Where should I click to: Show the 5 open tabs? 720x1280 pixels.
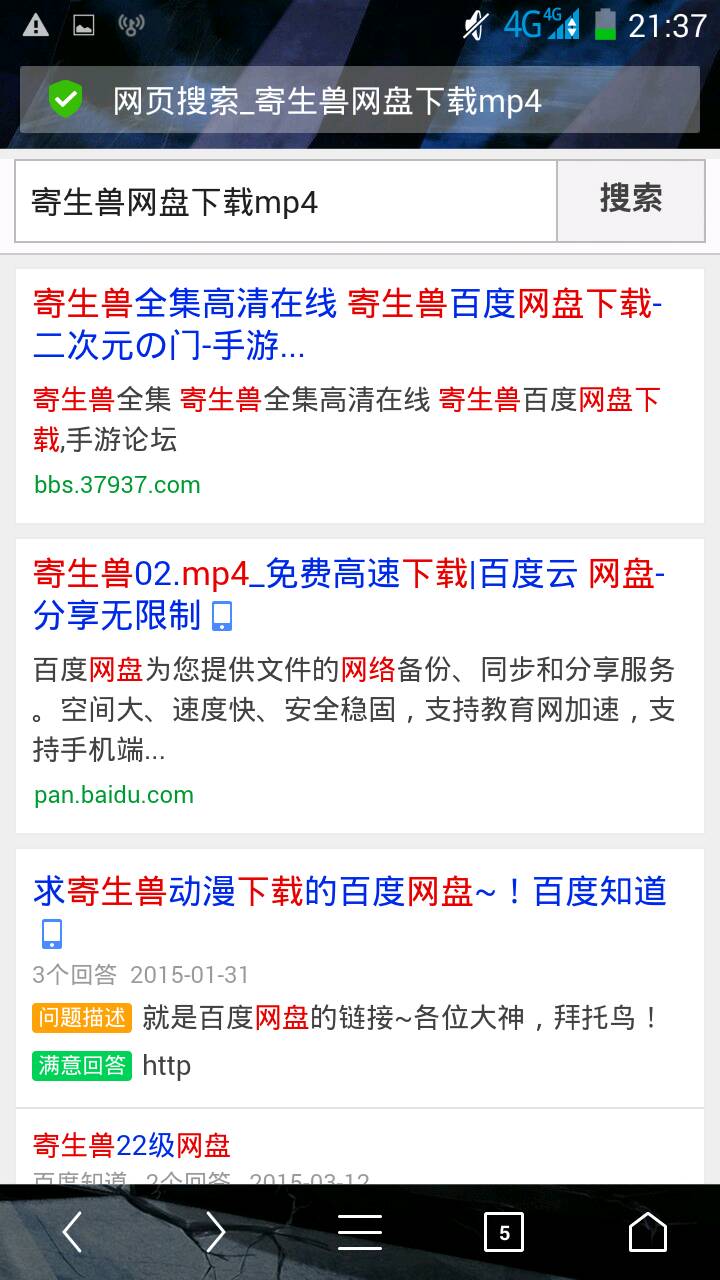[504, 1232]
